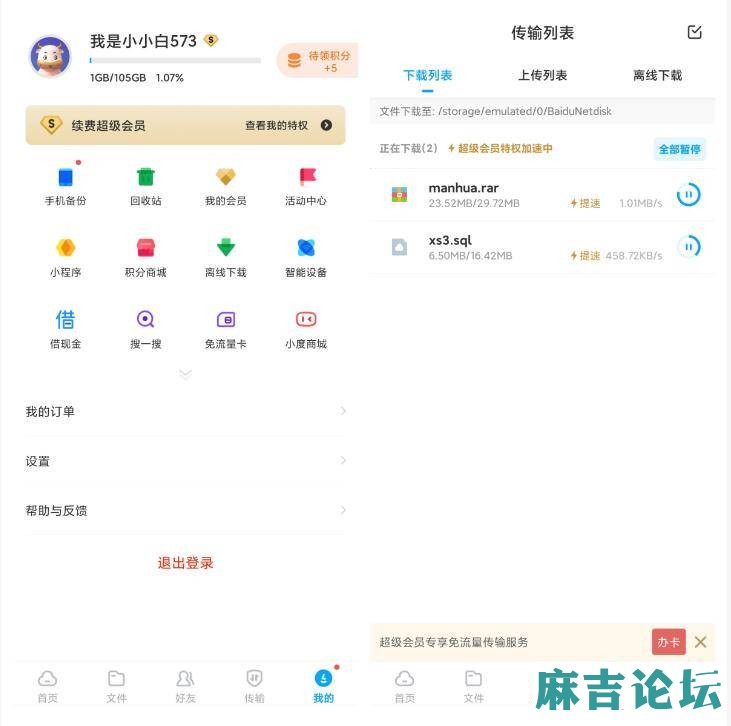The image size is (731, 726).
Task: Expand the icon grid chevron
Action: [x=185, y=374]
